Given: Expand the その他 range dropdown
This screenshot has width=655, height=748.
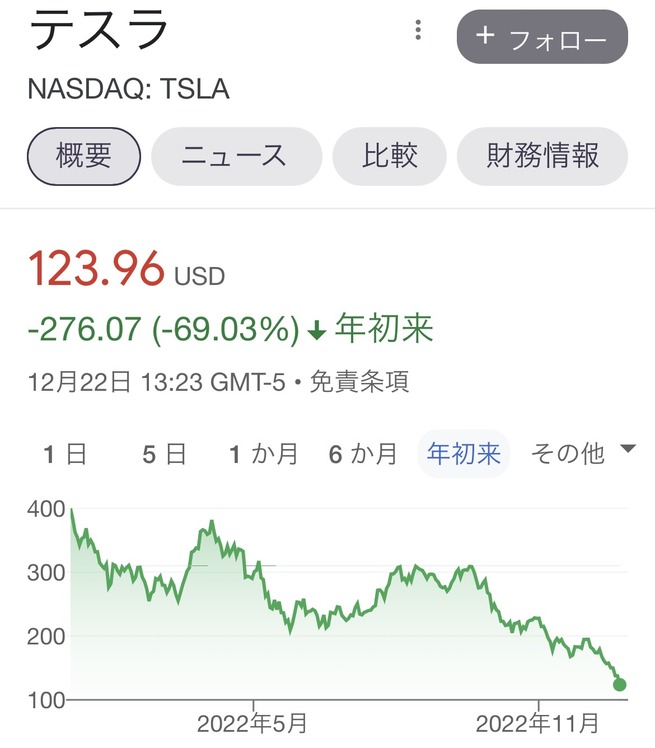Looking at the screenshot, I should click(582, 454).
